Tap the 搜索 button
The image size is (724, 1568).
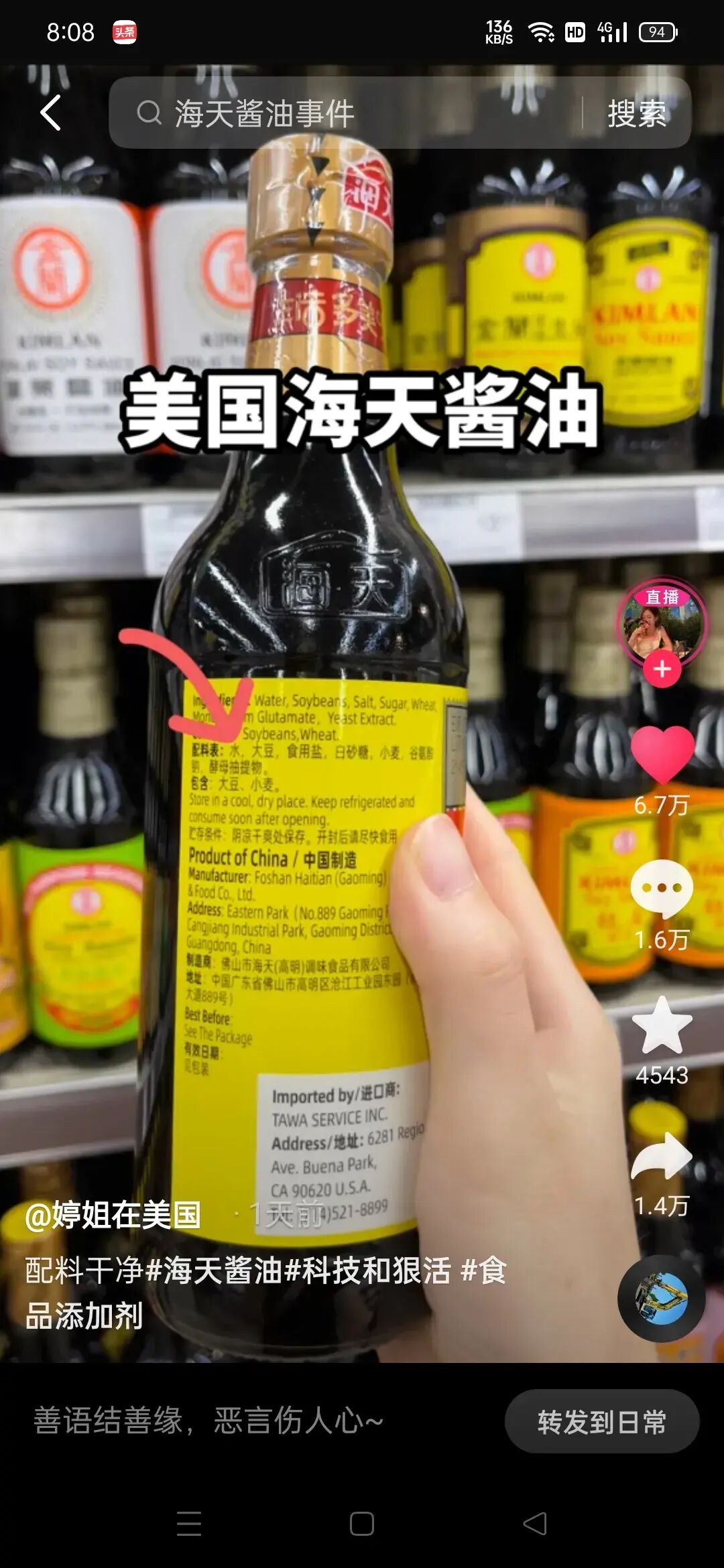point(636,113)
